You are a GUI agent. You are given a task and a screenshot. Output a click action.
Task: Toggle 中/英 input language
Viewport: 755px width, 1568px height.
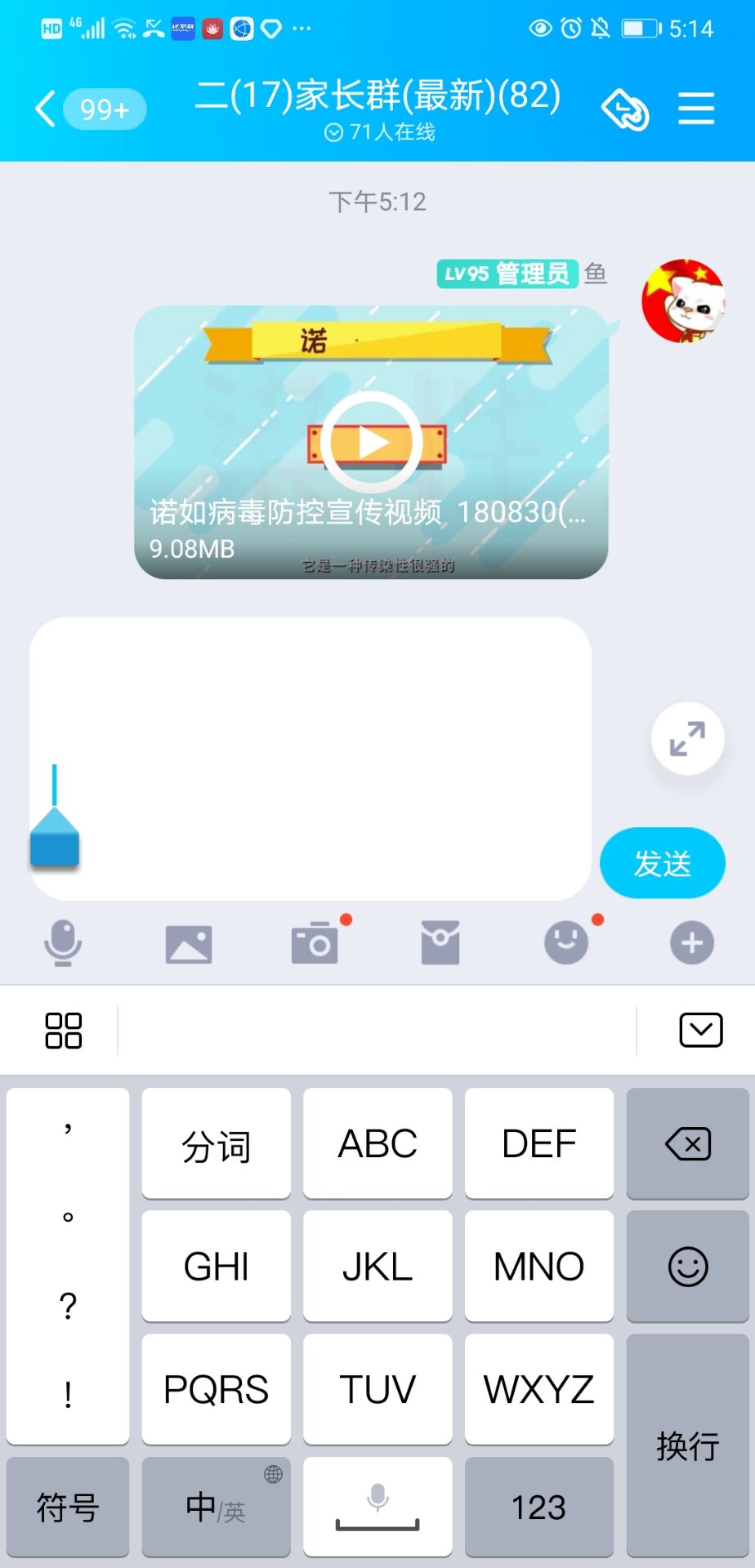216,1507
